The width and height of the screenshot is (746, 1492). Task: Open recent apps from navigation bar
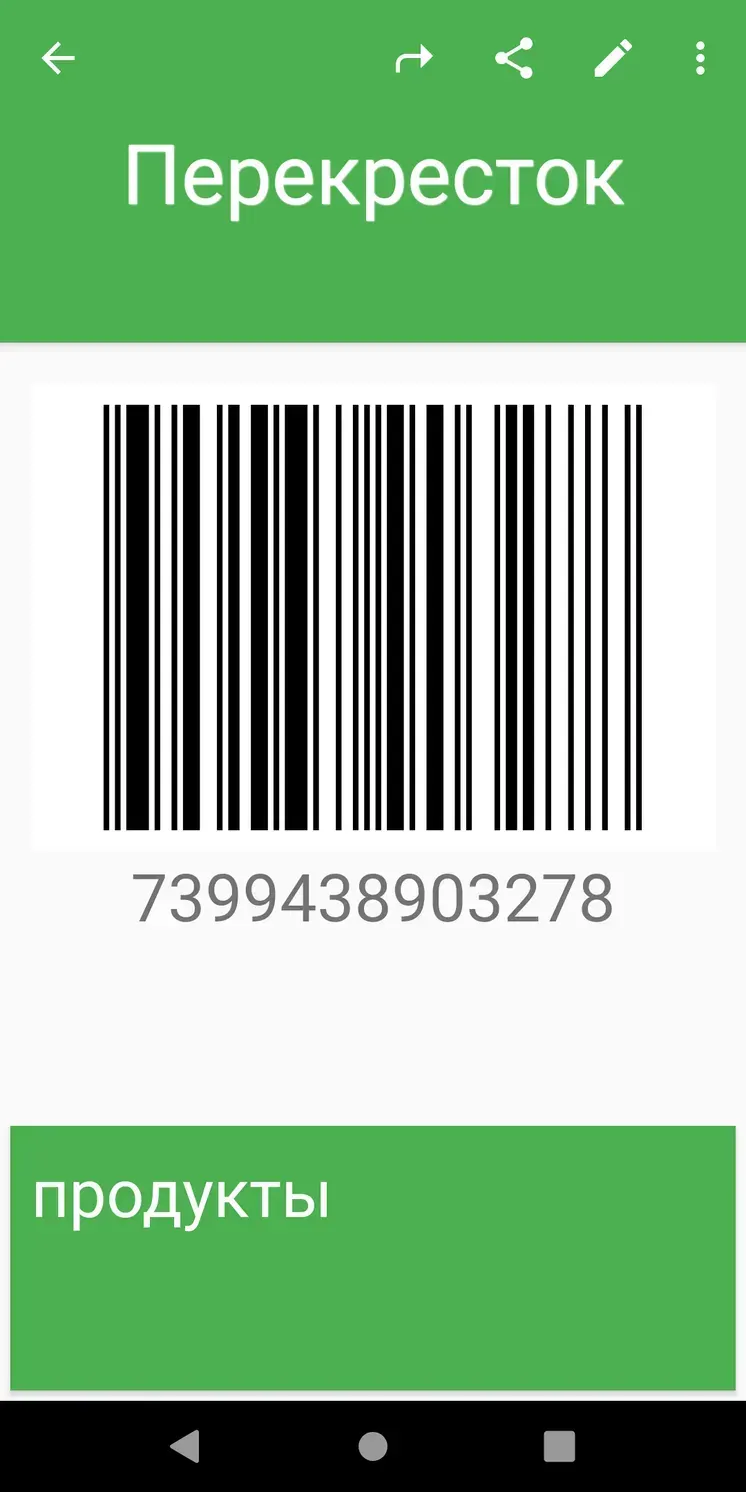[x=559, y=1446]
